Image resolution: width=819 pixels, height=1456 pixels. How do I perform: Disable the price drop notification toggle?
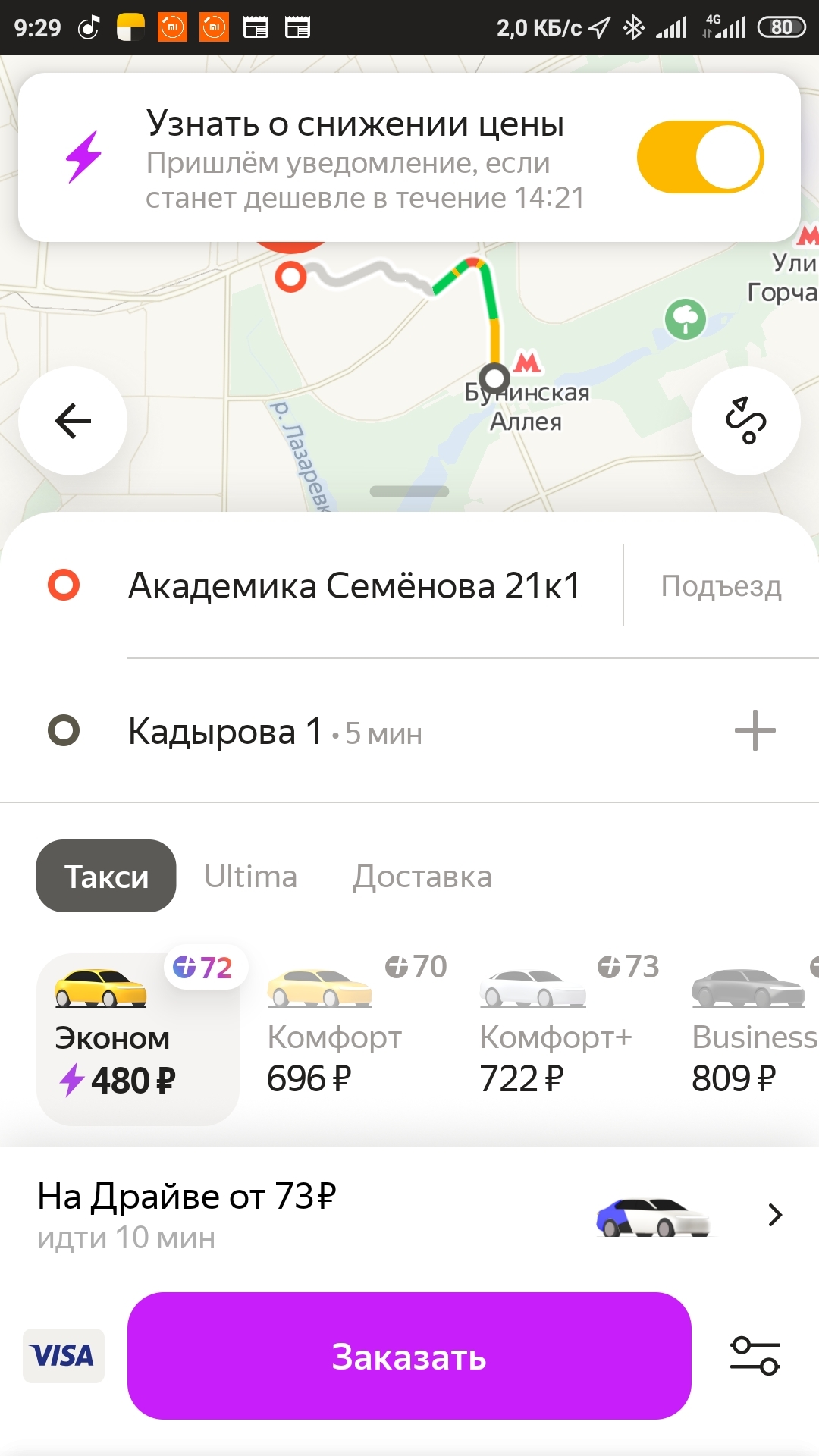[x=700, y=157]
